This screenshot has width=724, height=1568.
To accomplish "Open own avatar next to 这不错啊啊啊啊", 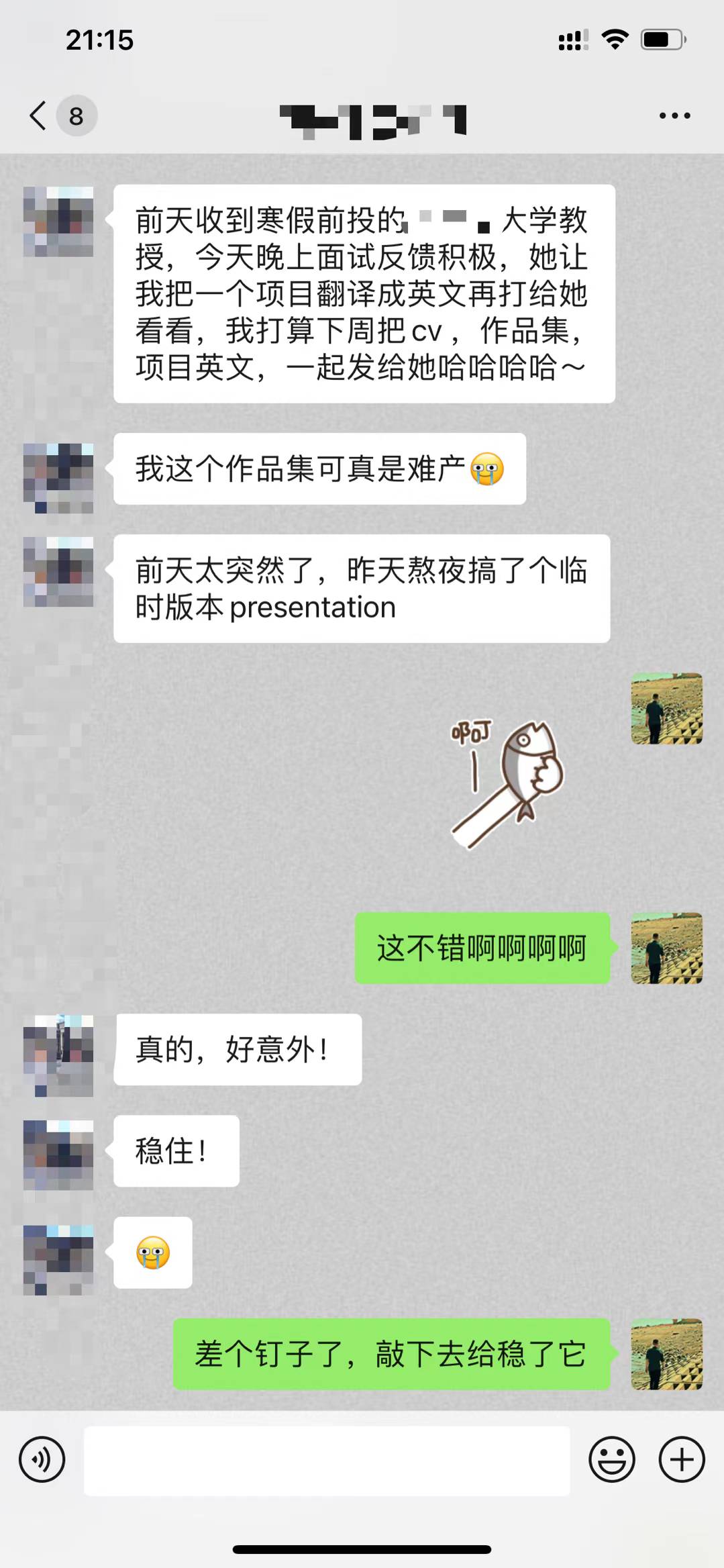I will click(x=666, y=948).
